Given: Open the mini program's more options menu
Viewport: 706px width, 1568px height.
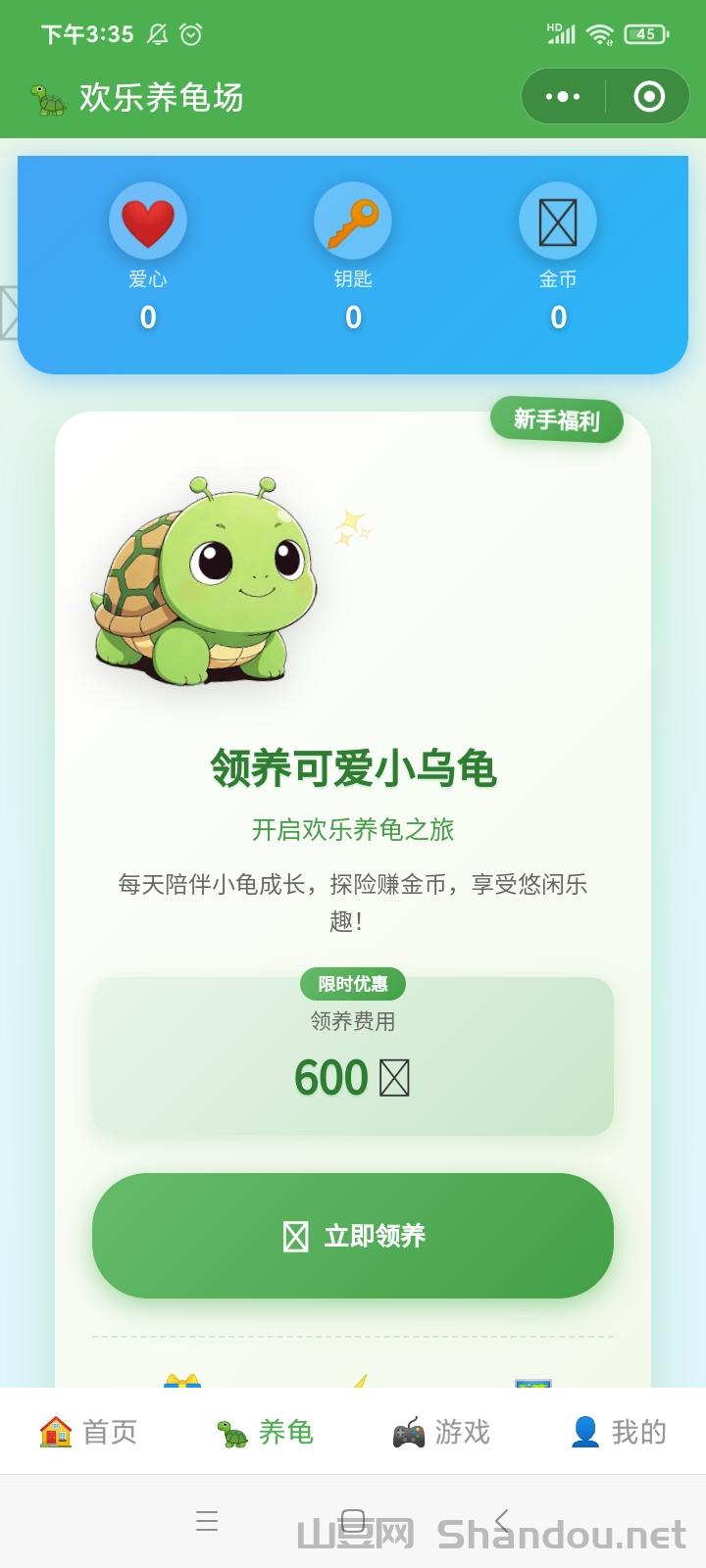Looking at the screenshot, I should pos(563,96).
